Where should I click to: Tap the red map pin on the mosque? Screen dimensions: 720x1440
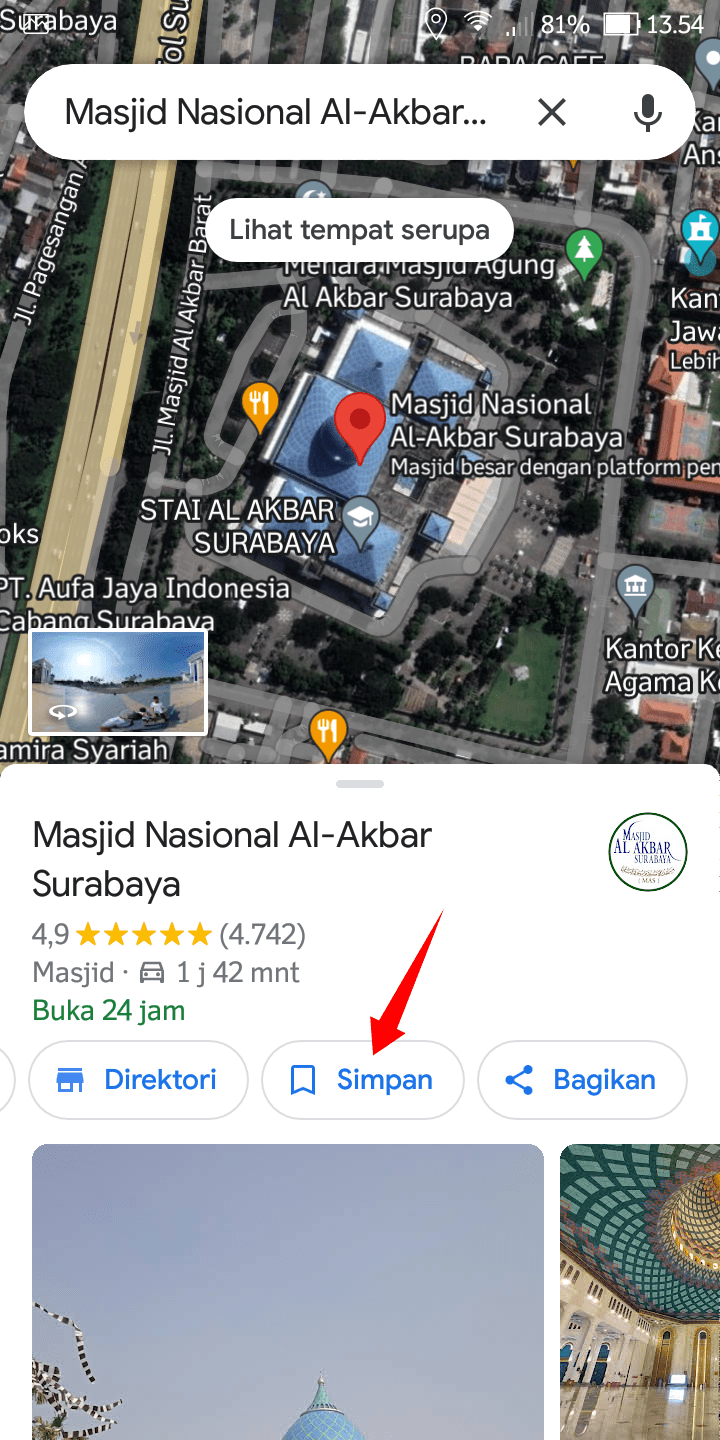pyautogui.click(x=359, y=420)
